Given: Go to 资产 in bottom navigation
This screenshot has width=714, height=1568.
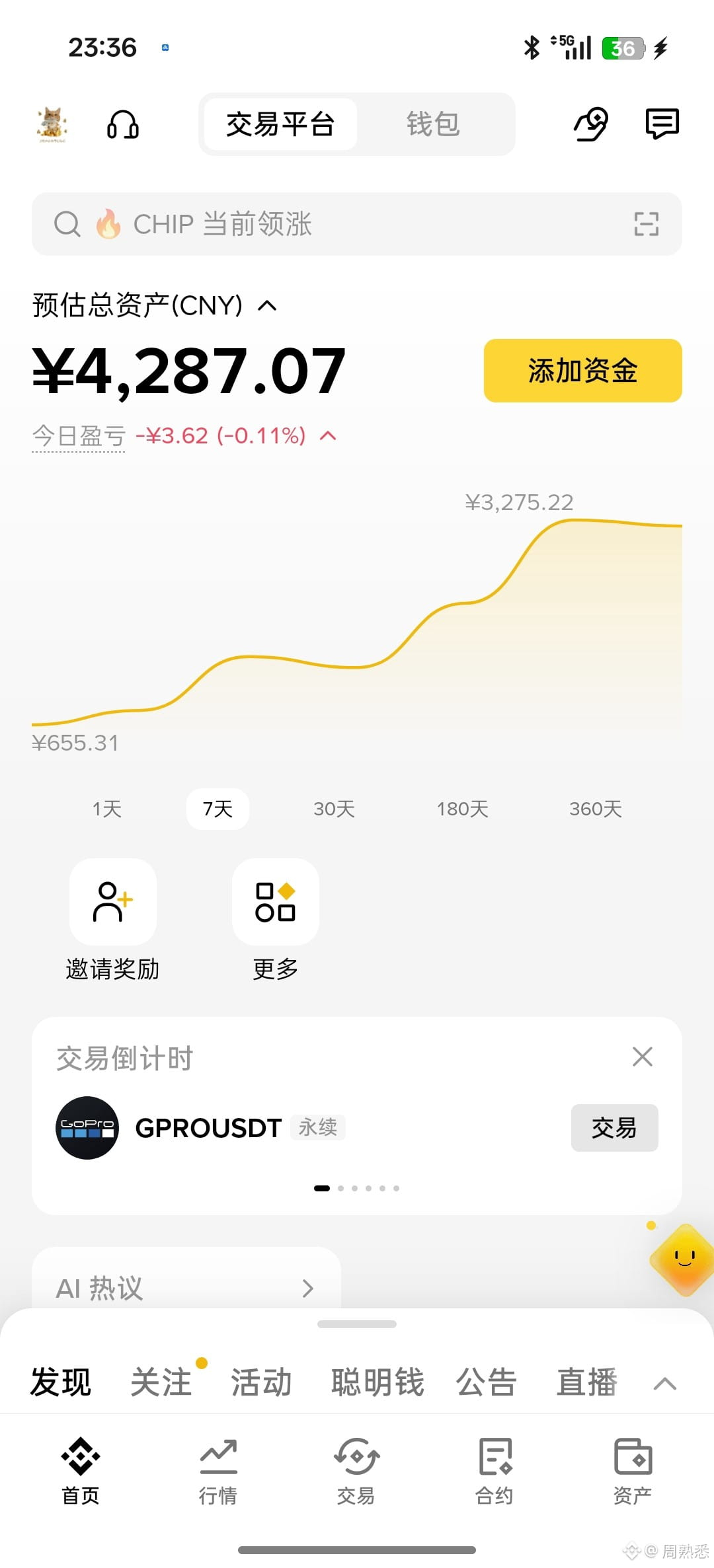Looking at the screenshot, I should coord(633,1471).
